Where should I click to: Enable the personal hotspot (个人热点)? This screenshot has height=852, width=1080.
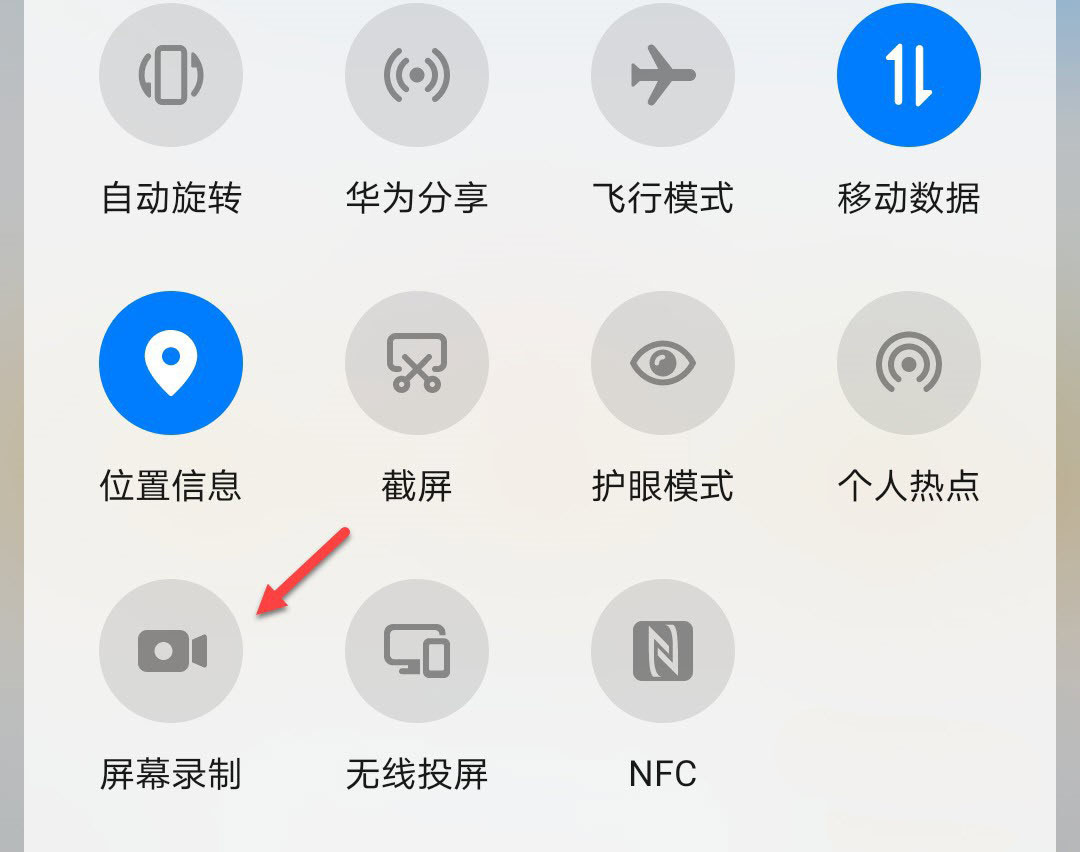pyautogui.click(x=909, y=363)
